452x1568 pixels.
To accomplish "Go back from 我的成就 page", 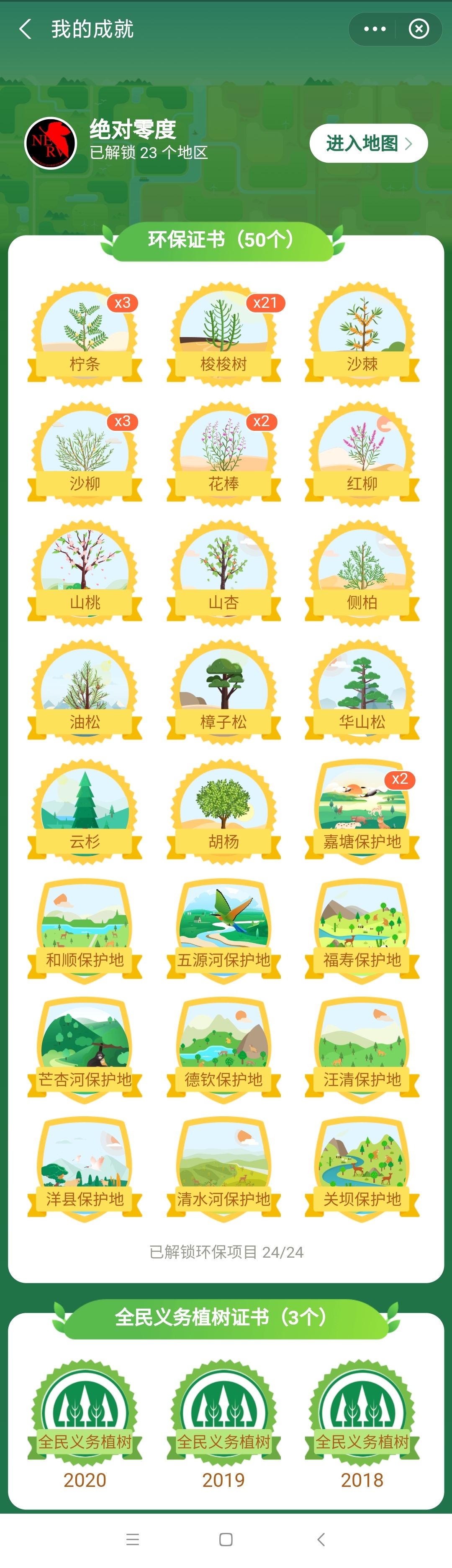I will click(26, 29).
